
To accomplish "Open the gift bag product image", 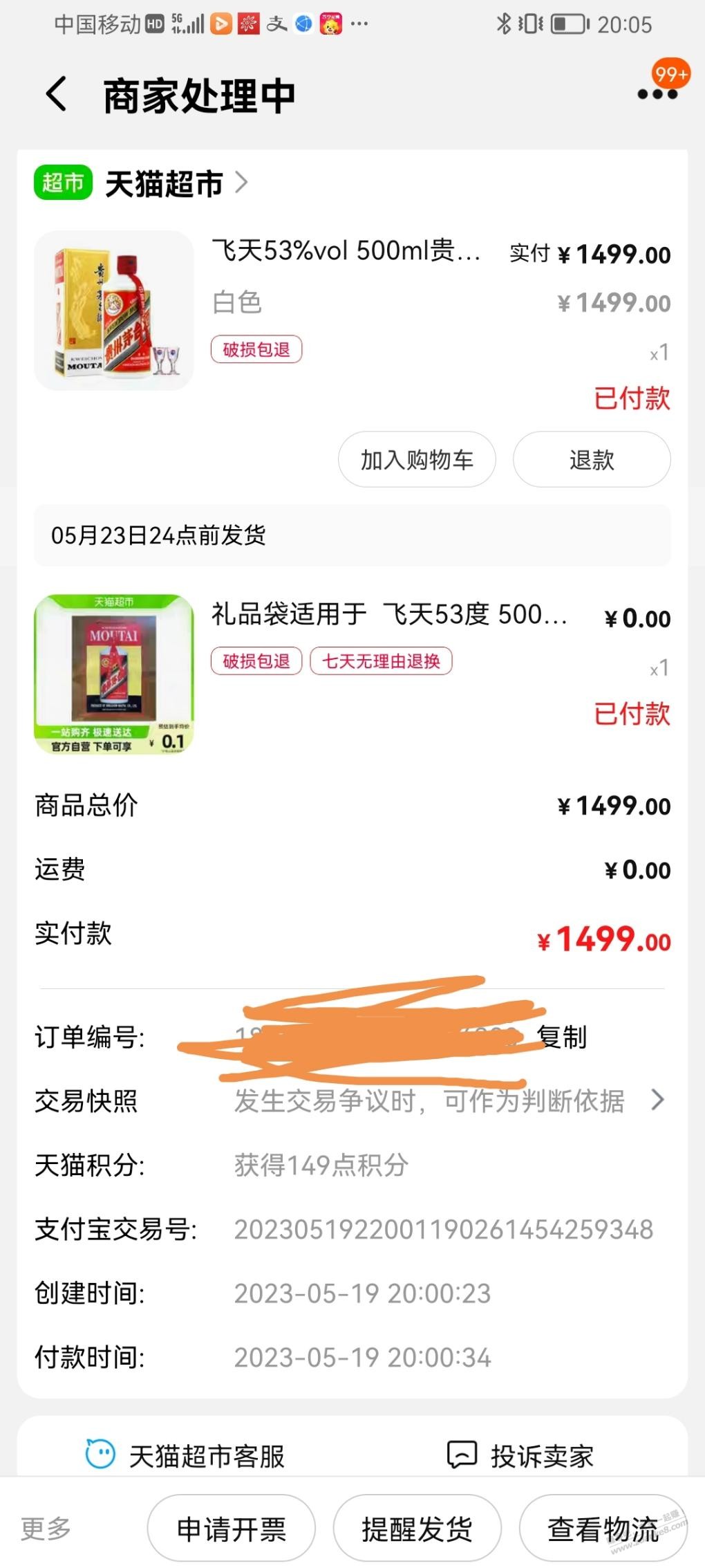I will [114, 674].
